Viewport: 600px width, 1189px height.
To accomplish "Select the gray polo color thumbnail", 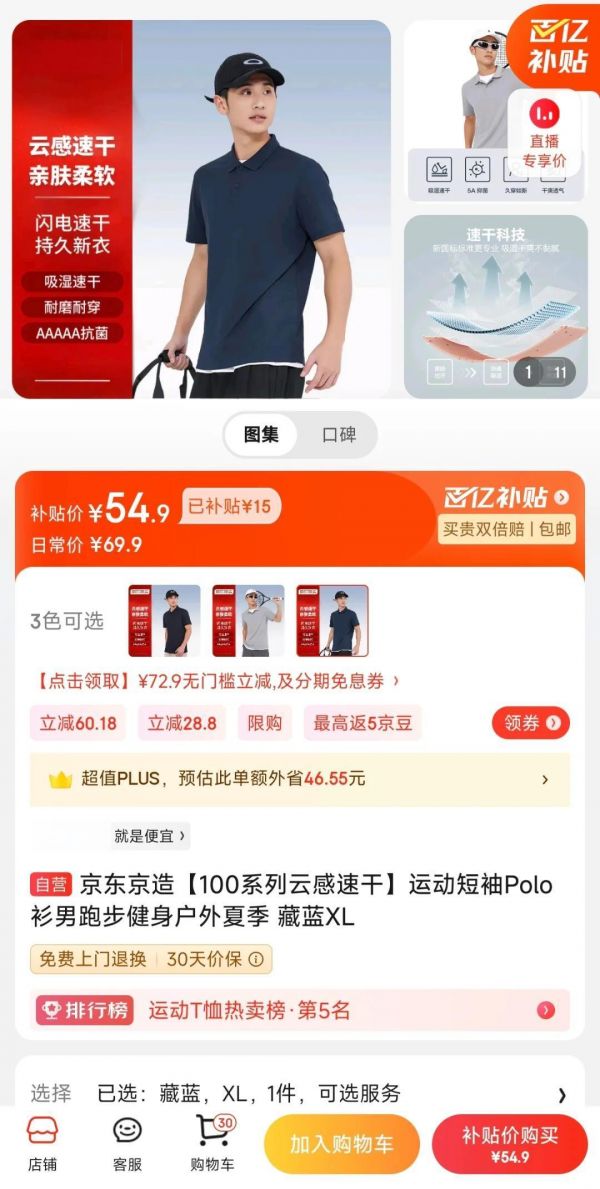I will coord(248,621).
